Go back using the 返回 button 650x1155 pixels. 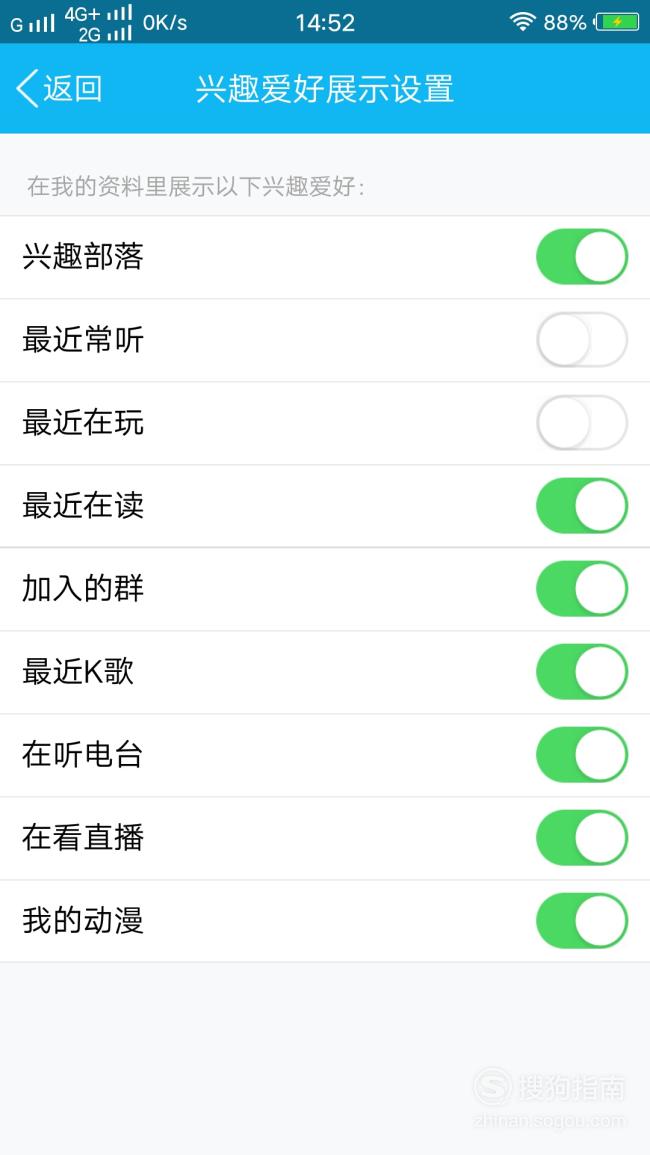point(59,88)
